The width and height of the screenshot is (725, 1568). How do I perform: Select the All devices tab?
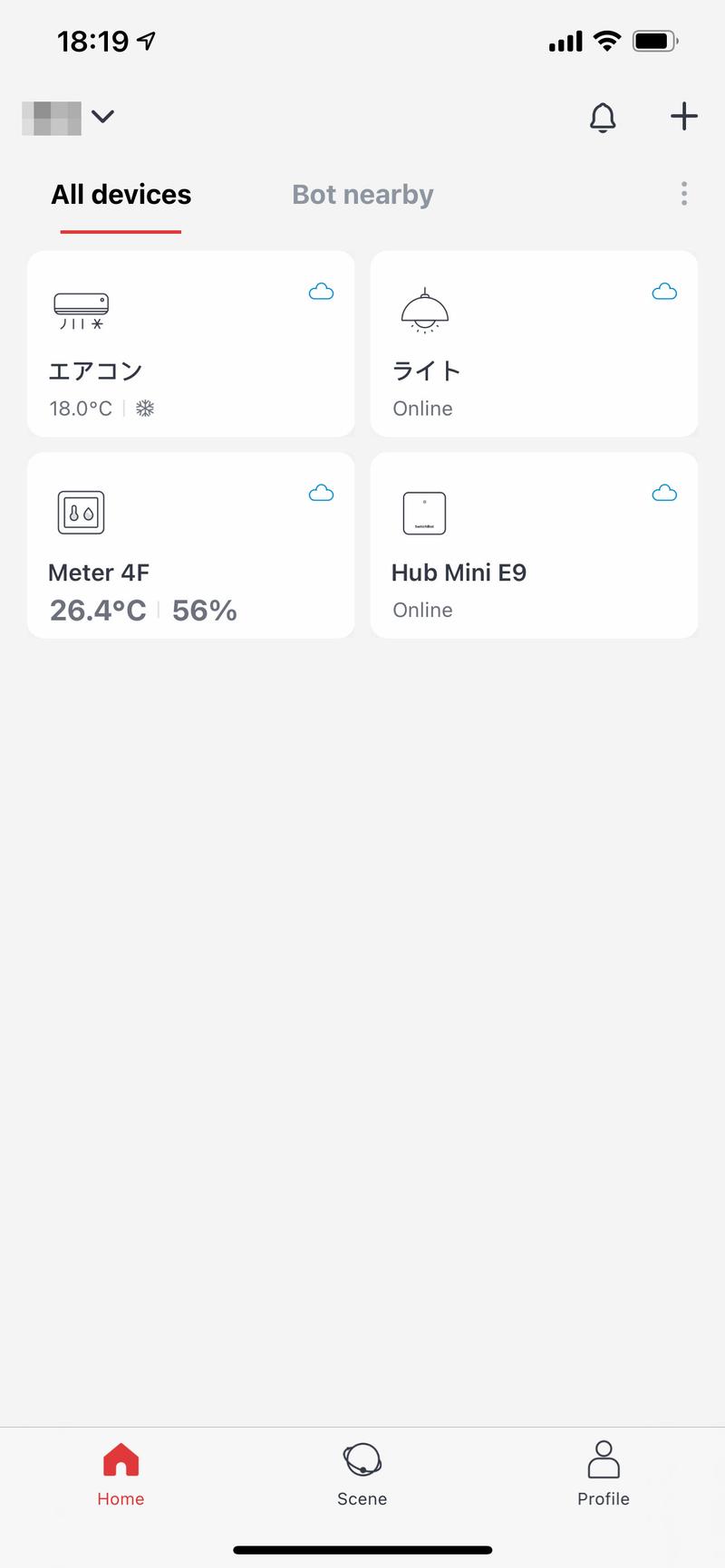tap(121, 195)
